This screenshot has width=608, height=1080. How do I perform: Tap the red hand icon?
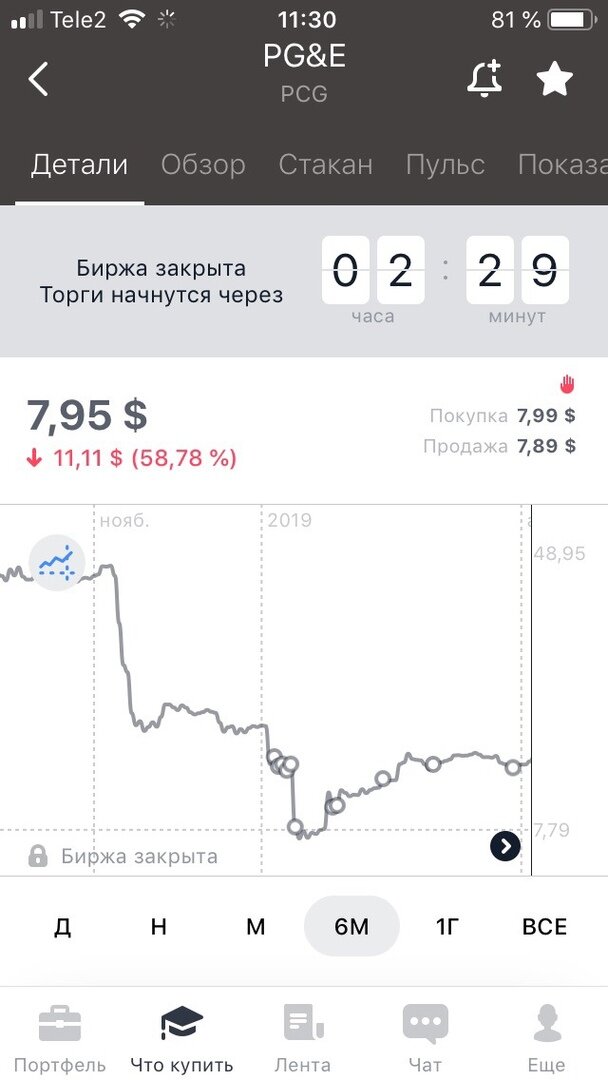click(x=567, y=384)
